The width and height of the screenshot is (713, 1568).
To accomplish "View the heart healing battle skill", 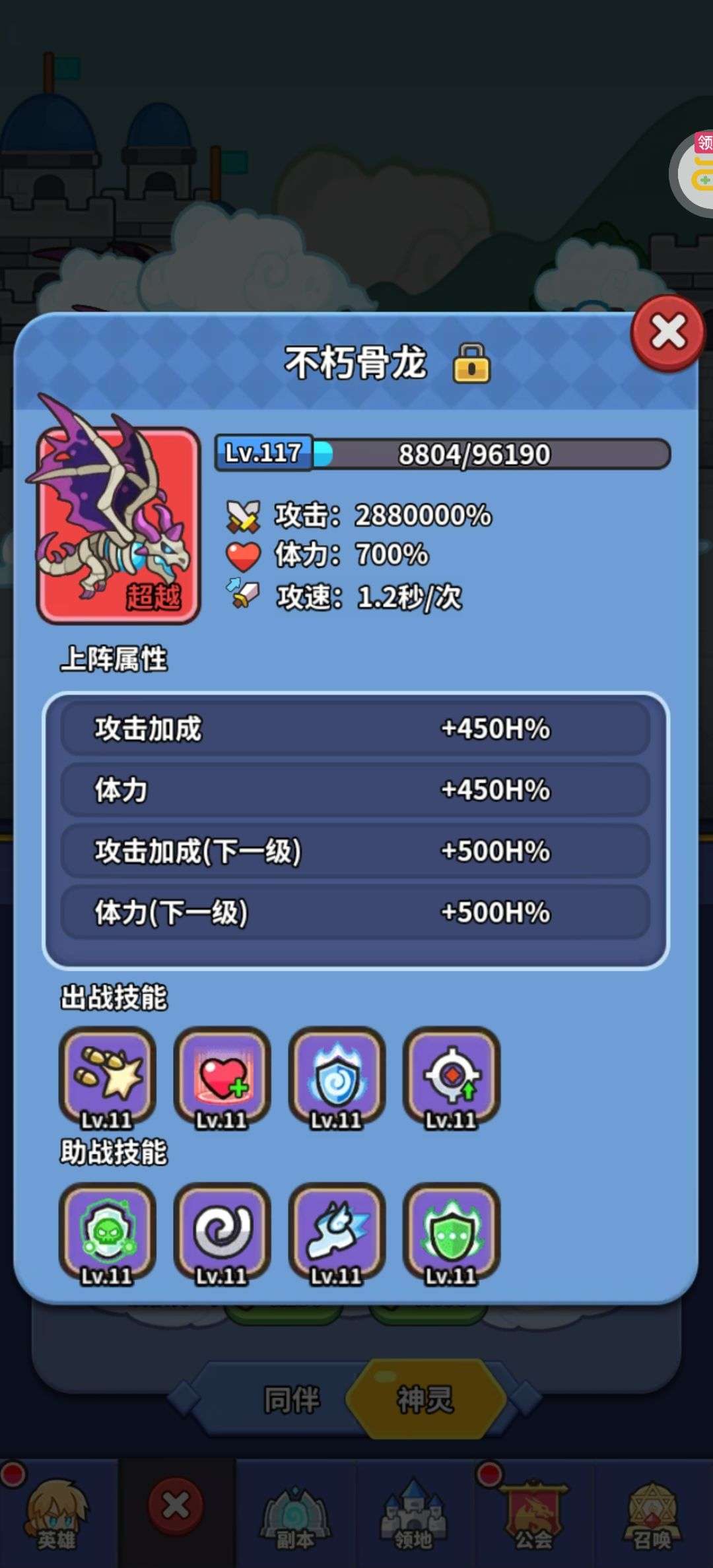I will click(222, 1078).
